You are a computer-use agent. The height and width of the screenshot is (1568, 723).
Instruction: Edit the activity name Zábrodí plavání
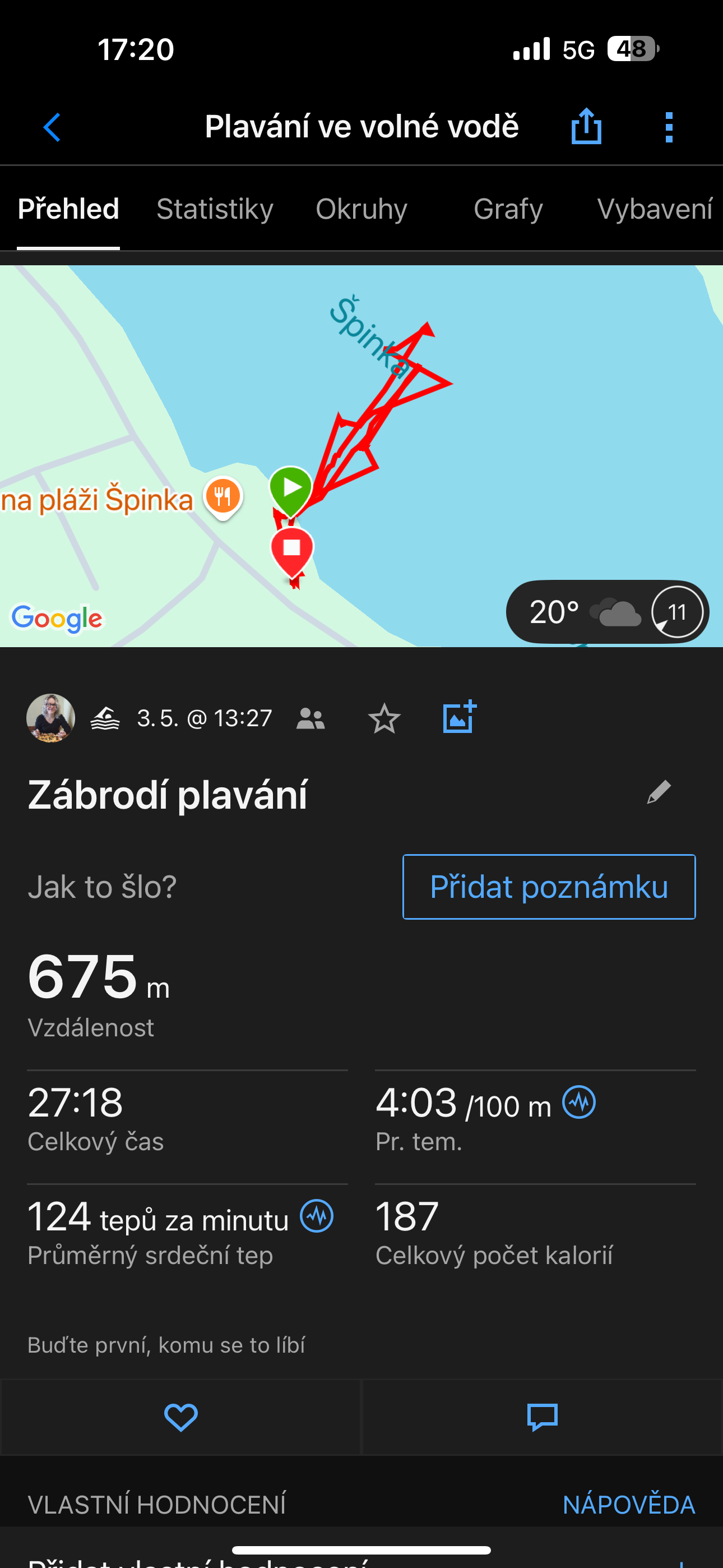(x=659, y=792)
